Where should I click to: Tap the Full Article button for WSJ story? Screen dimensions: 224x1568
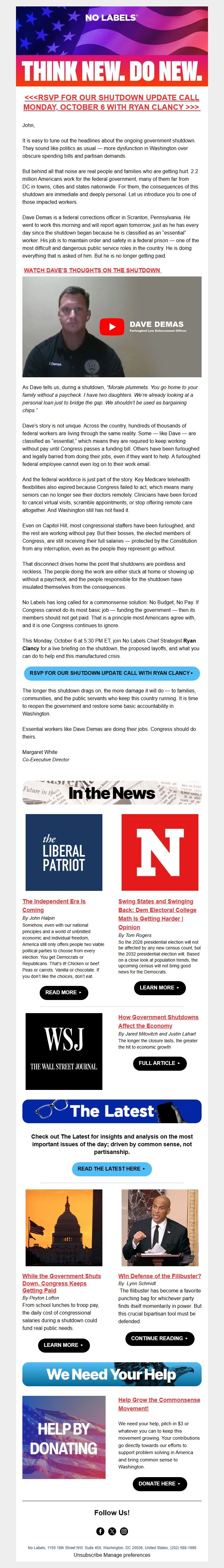point(159,1063)
